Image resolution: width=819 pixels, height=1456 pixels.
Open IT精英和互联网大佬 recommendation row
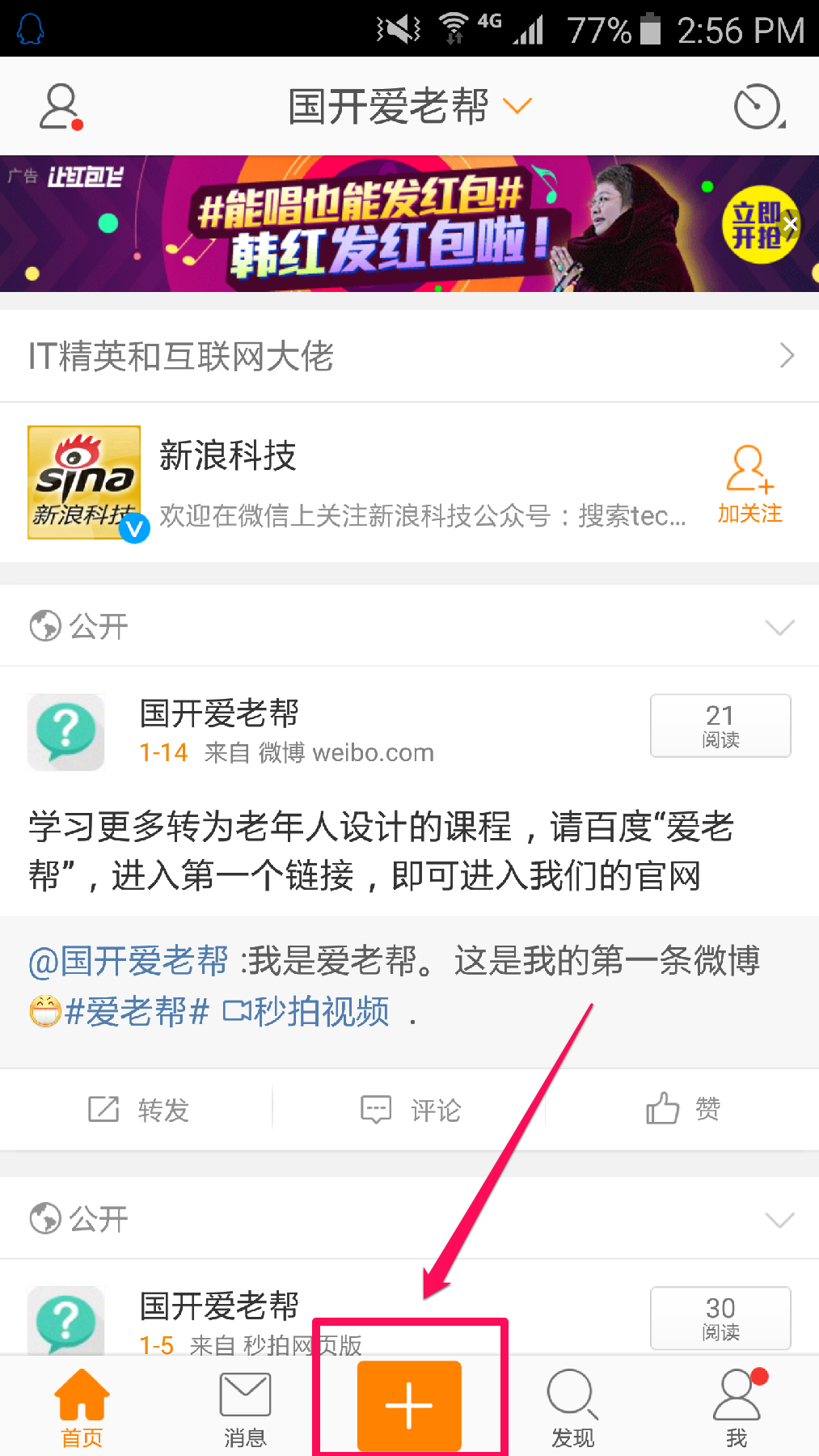409,356
